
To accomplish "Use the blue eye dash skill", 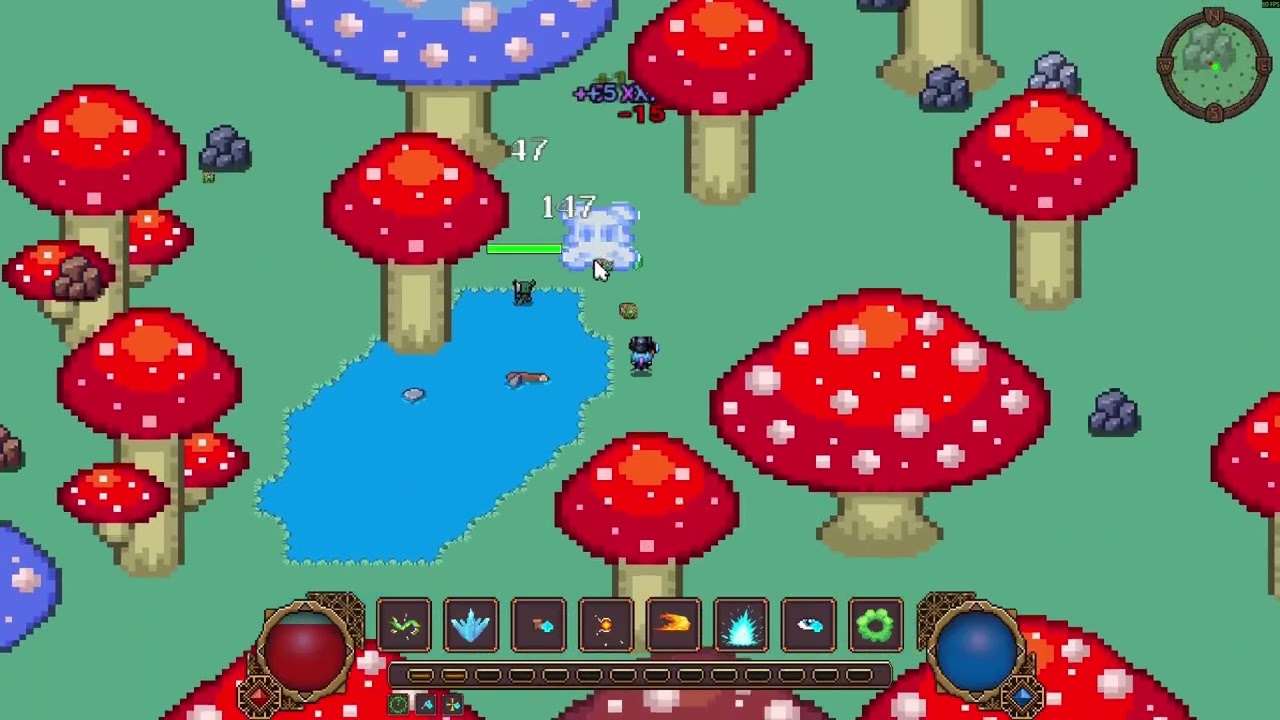I will point(809,626).
